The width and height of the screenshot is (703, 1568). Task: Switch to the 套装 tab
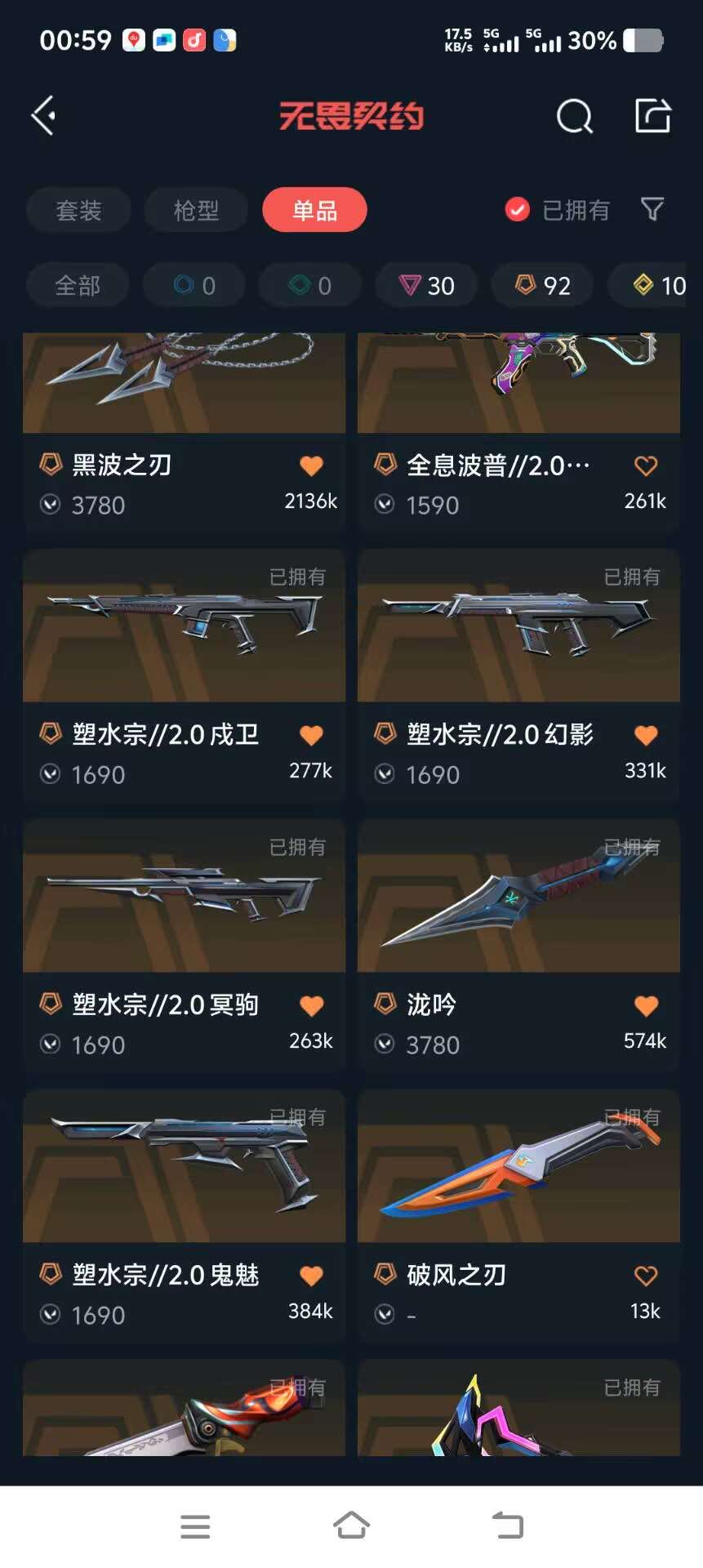coord(78,210)
